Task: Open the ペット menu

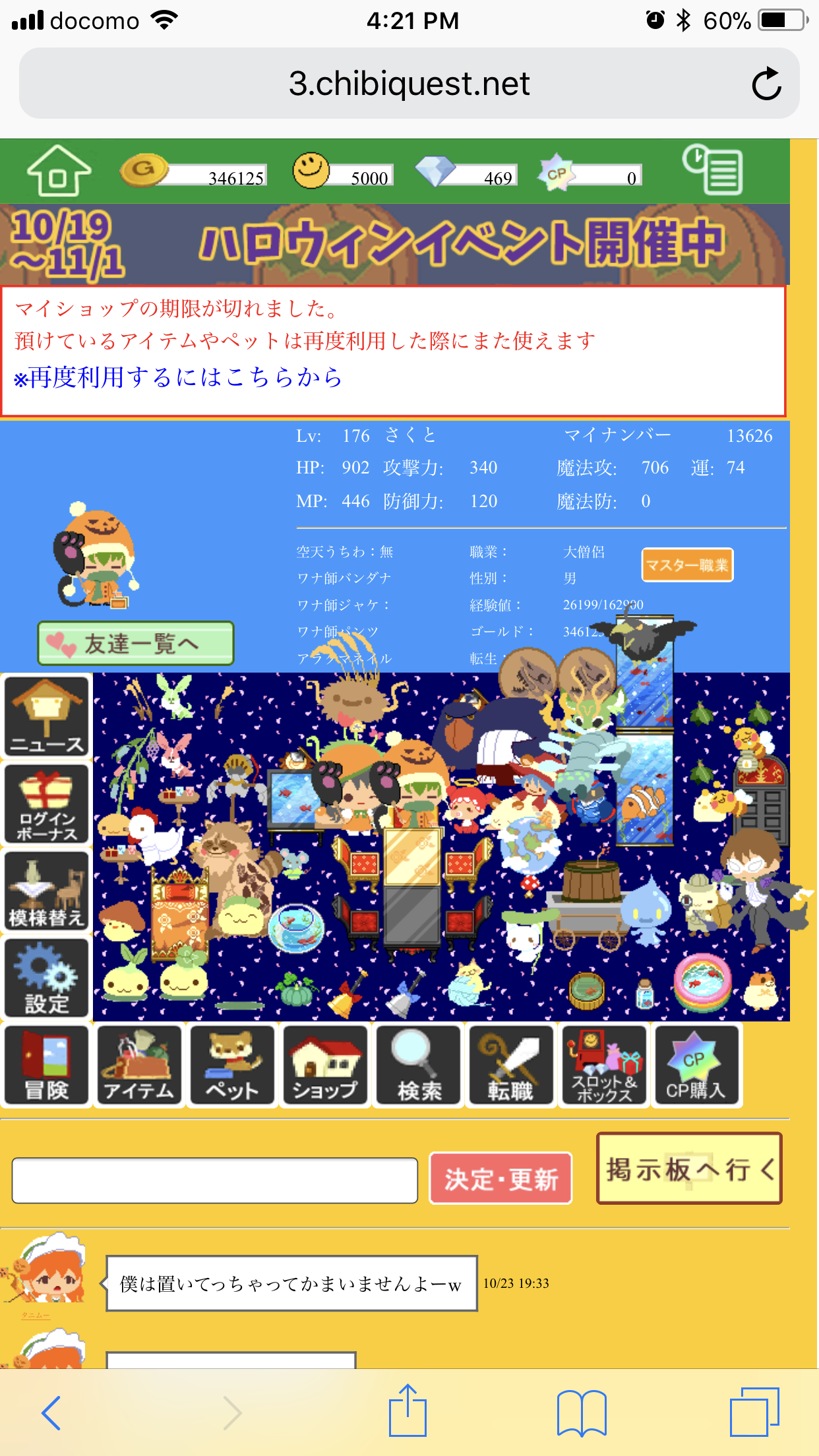Action: pyautogui.click(x=232, y=1066)
